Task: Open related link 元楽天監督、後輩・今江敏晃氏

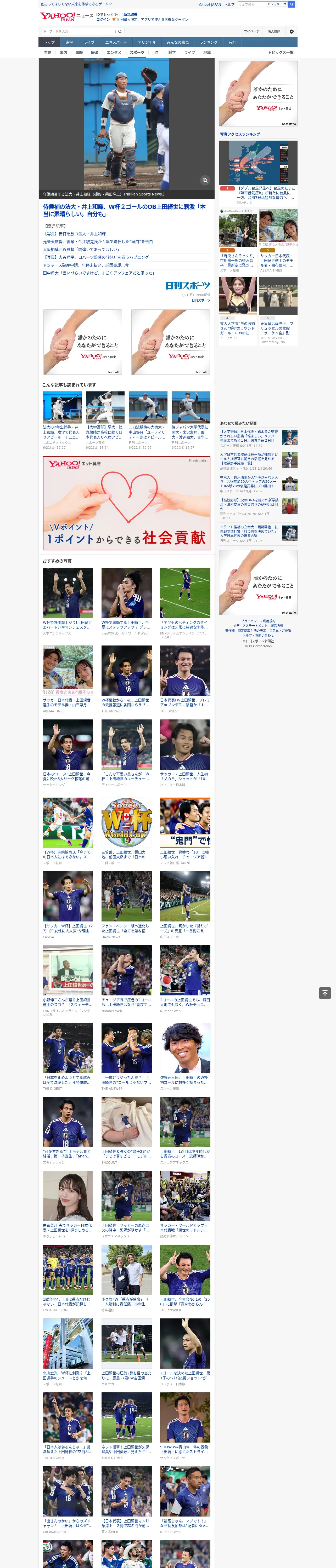Action: (98, 242)
